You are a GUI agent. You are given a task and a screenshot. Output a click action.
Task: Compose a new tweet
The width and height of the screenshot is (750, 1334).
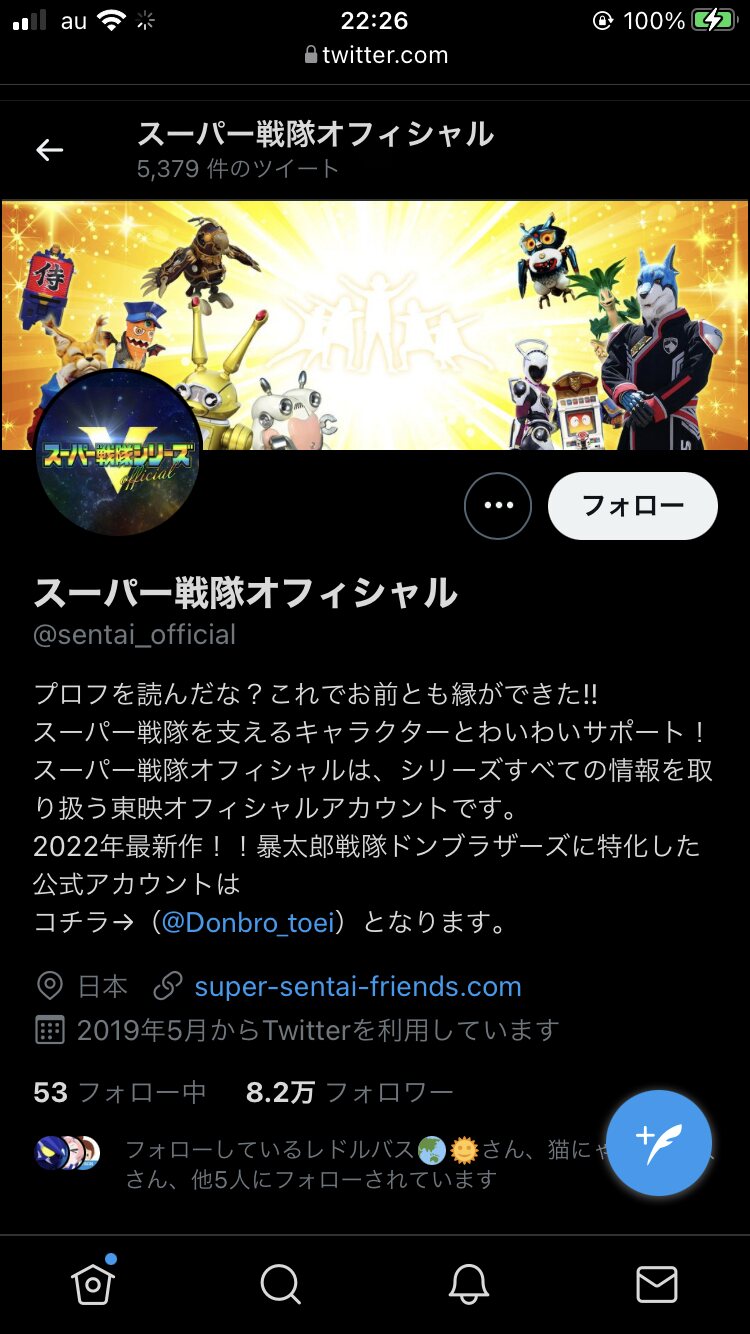(659, 1143)
